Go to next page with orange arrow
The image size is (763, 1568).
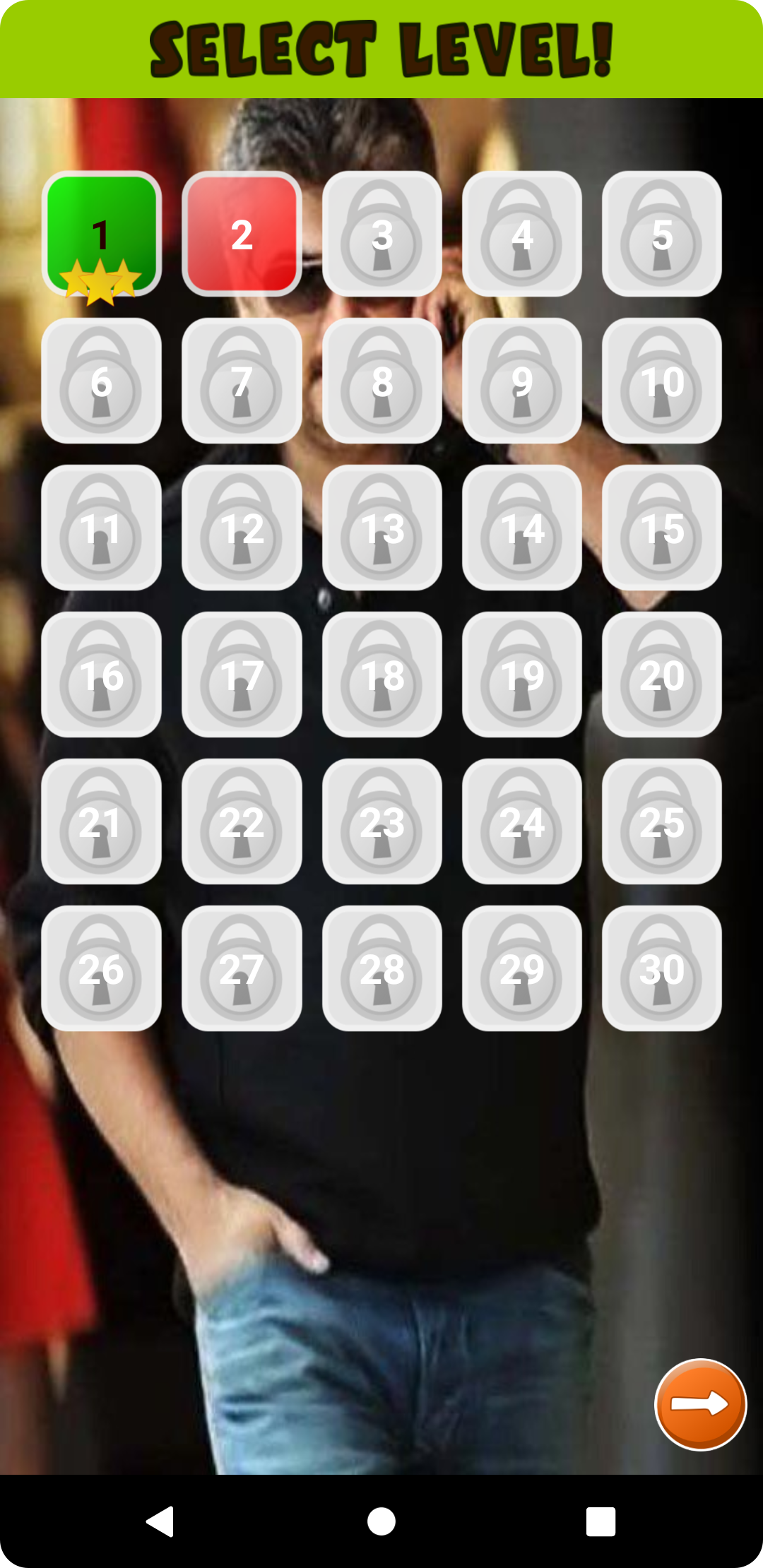(700, 1404)
